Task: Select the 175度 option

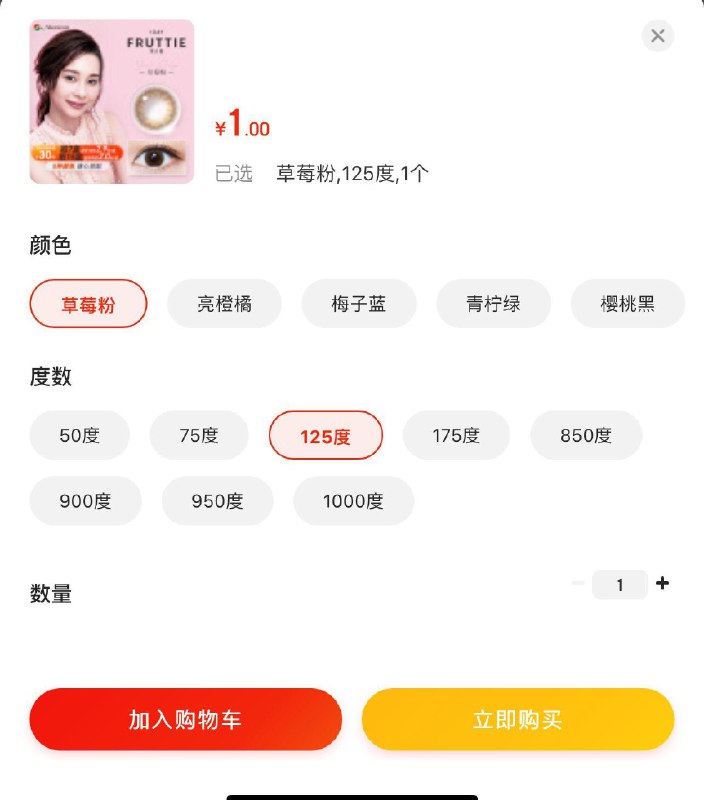Action: point(456,436)
